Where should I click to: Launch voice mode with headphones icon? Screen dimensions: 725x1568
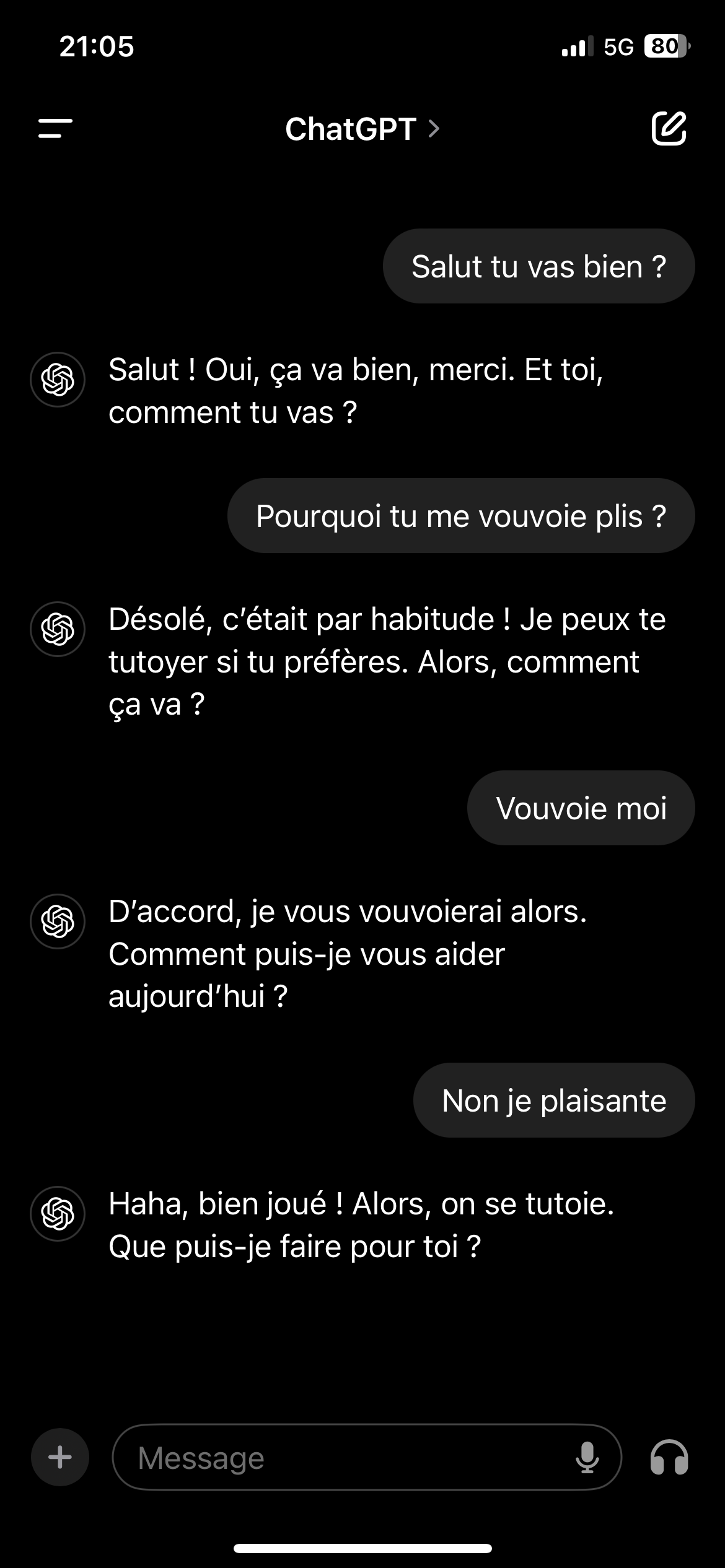click(x=669, y=1457)
